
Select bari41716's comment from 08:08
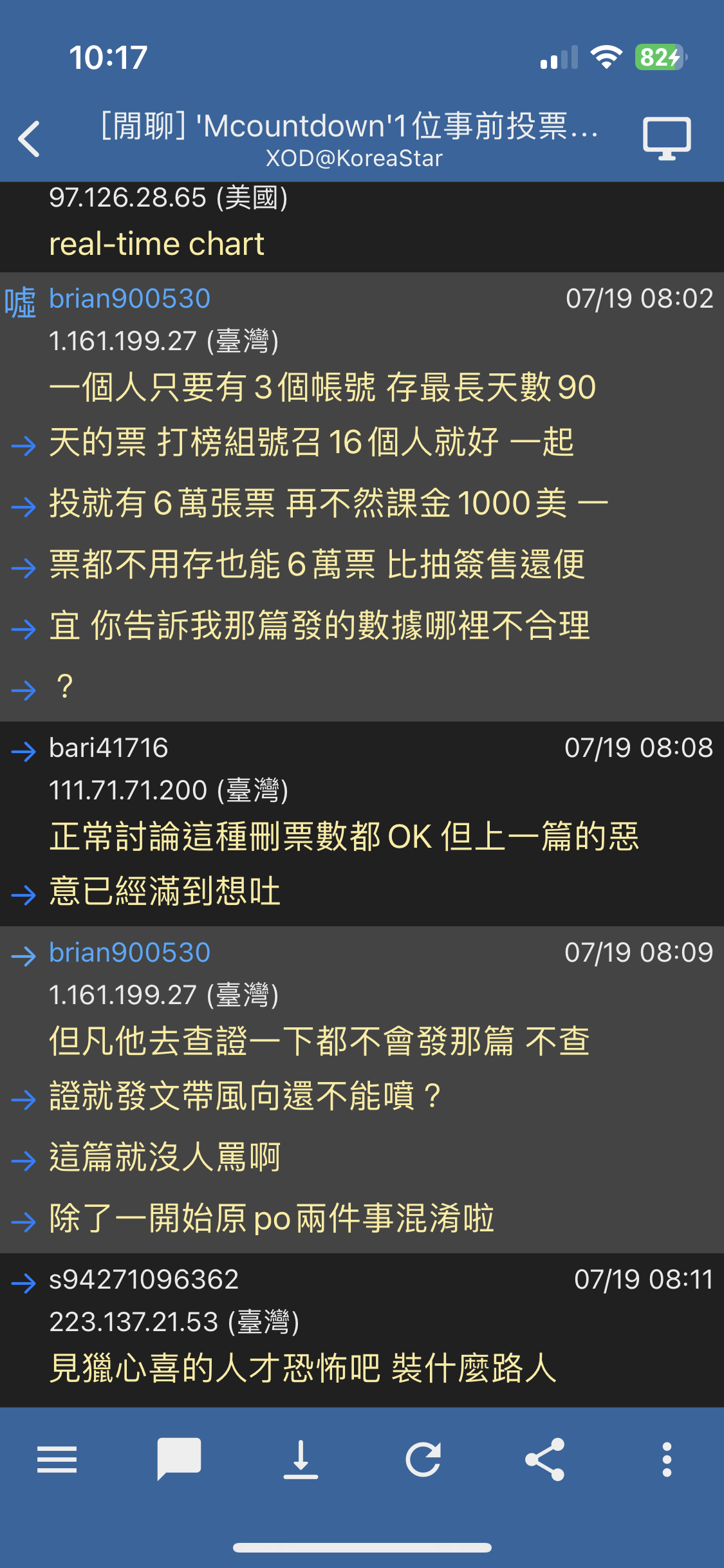[x=362, y=823]
